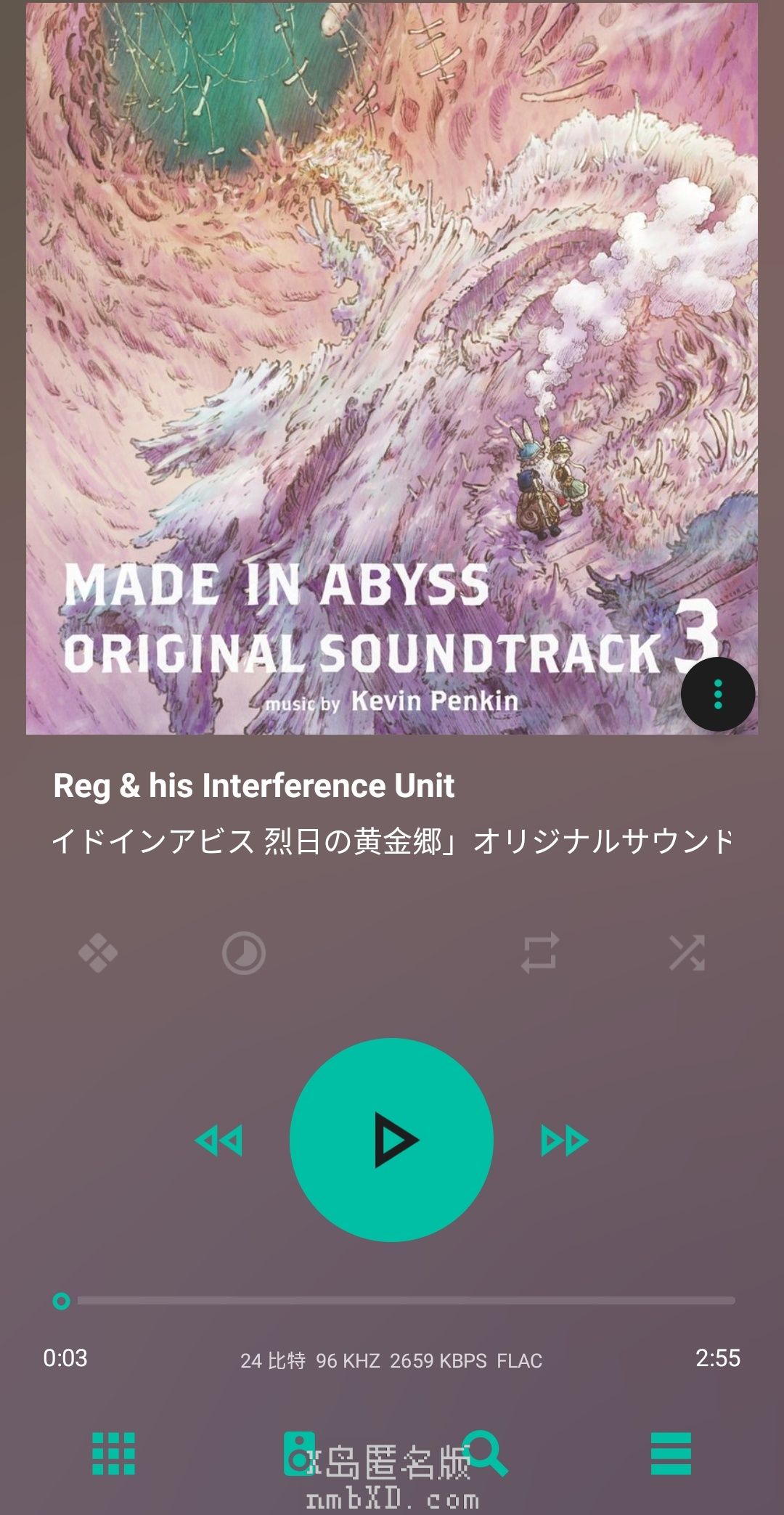Open the sleep timer icon
Image resolution: width=784 pixels, height=1515 pixels.
click(x=243, y=953)
